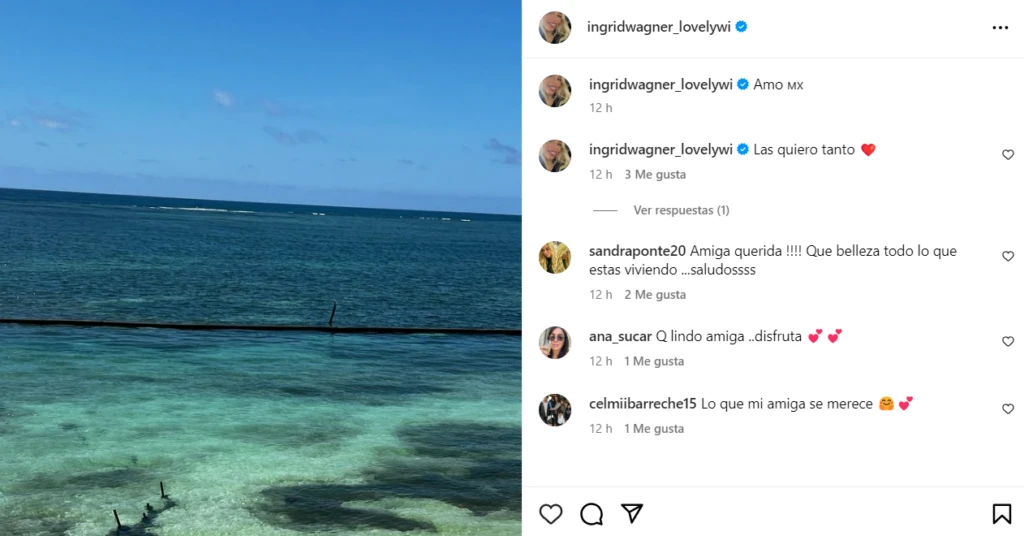Like this post with the heart icon

[551, 514]
